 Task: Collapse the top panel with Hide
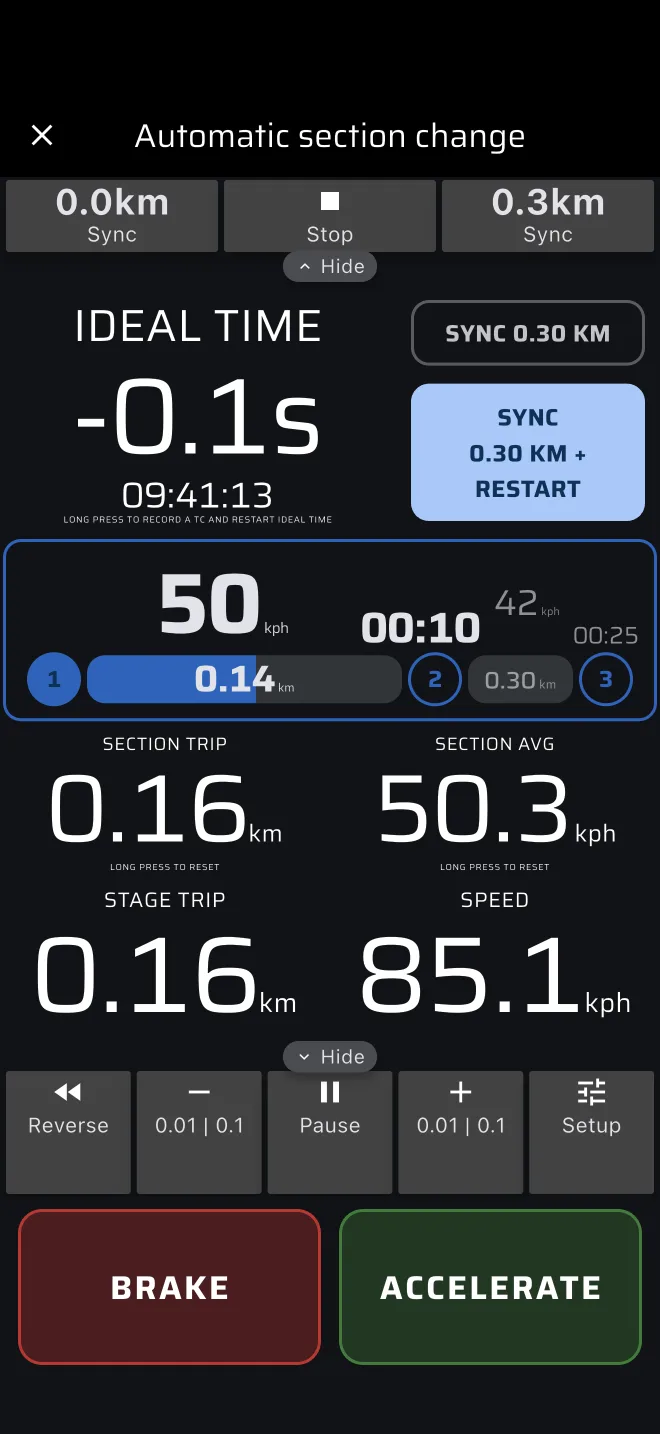(330, 267)
